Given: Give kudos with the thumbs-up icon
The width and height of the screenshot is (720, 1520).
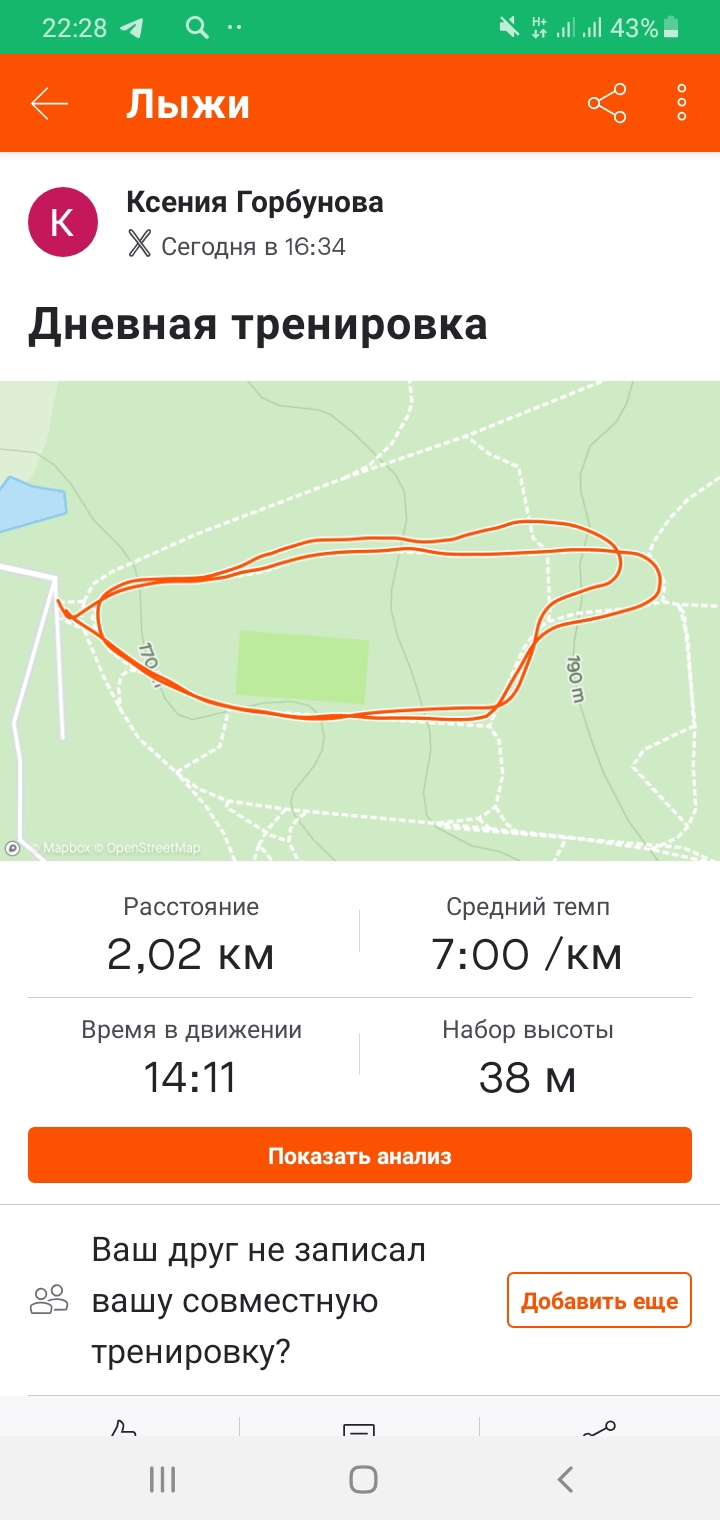Looking at the screenshot, I should [x=121, y=1428].
